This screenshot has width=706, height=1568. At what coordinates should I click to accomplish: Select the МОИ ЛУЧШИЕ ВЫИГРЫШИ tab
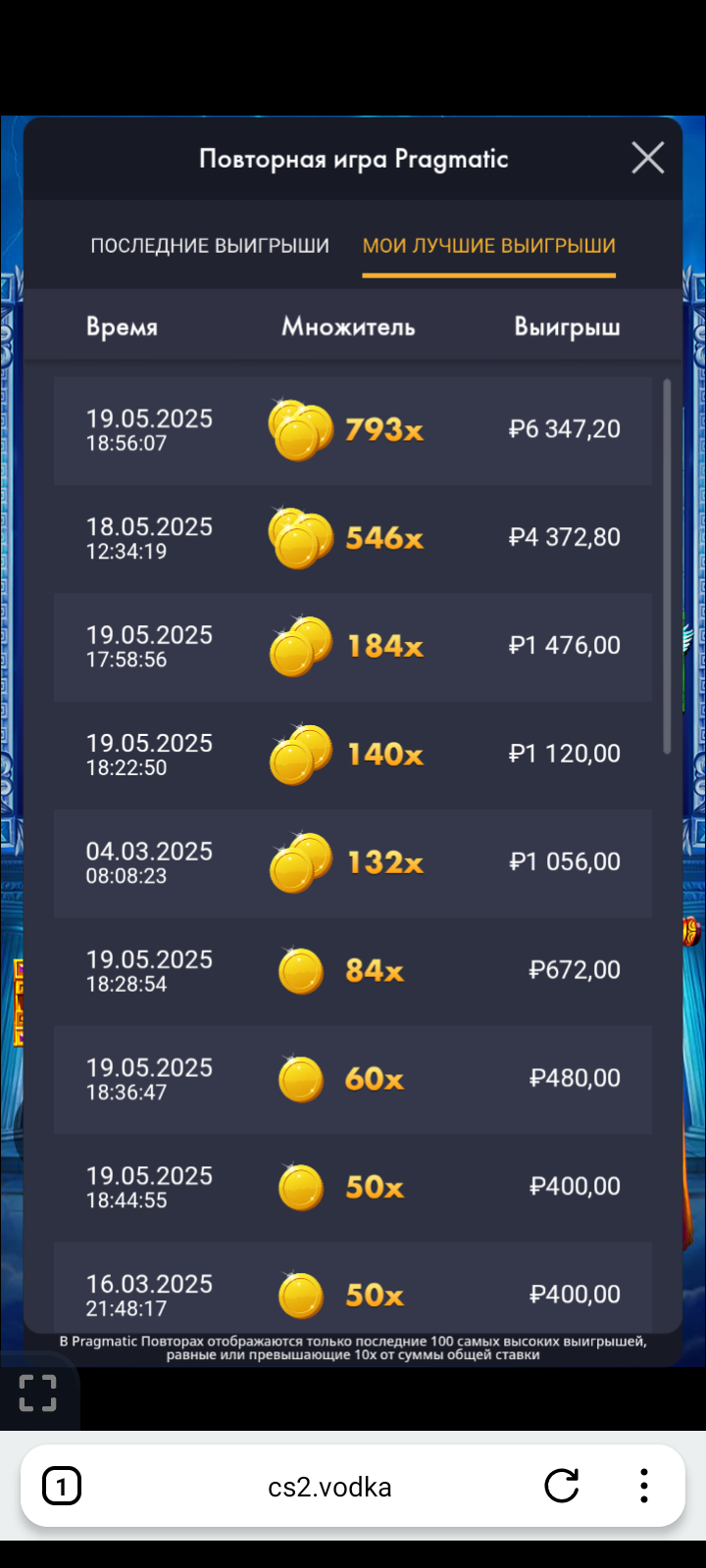click(488, 246)
